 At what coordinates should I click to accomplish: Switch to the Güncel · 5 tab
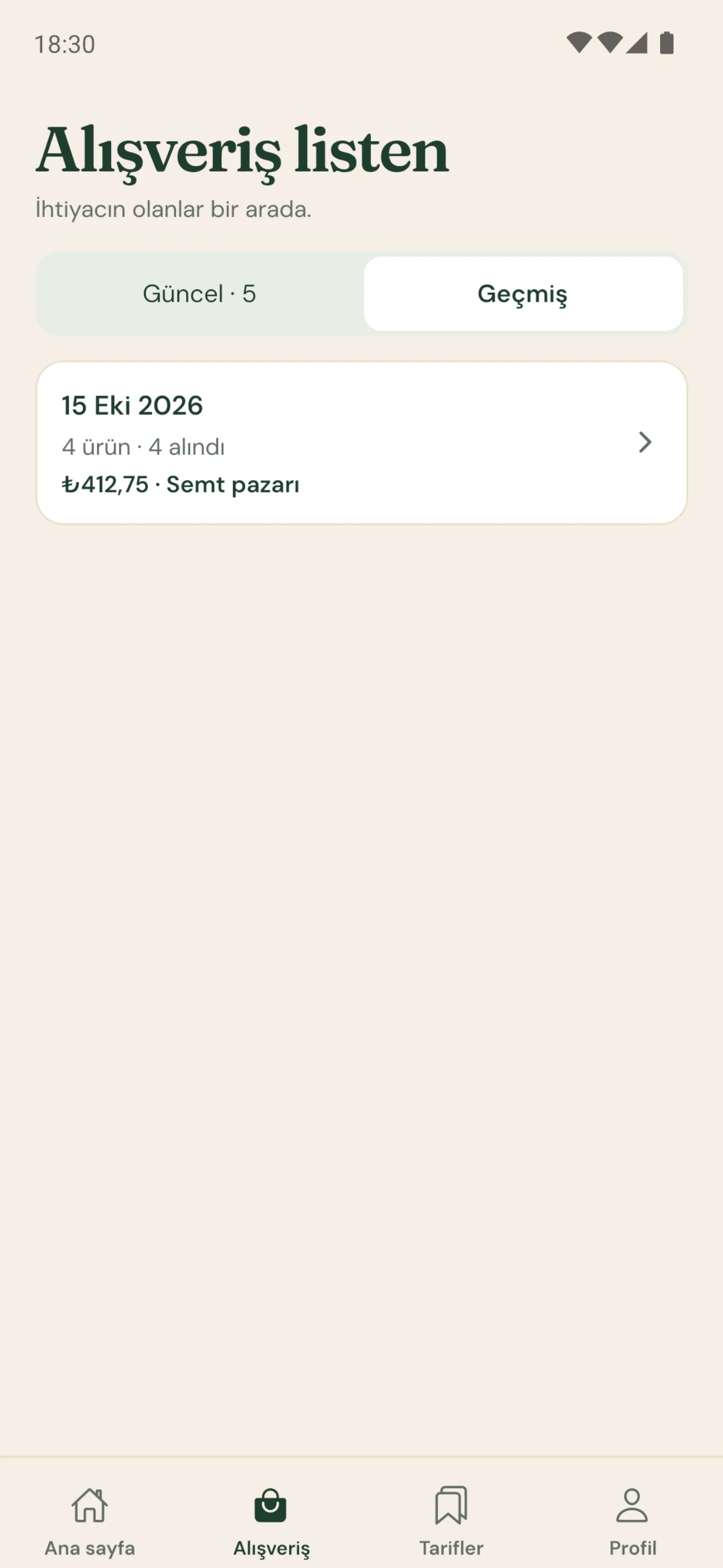coord(200,293)
